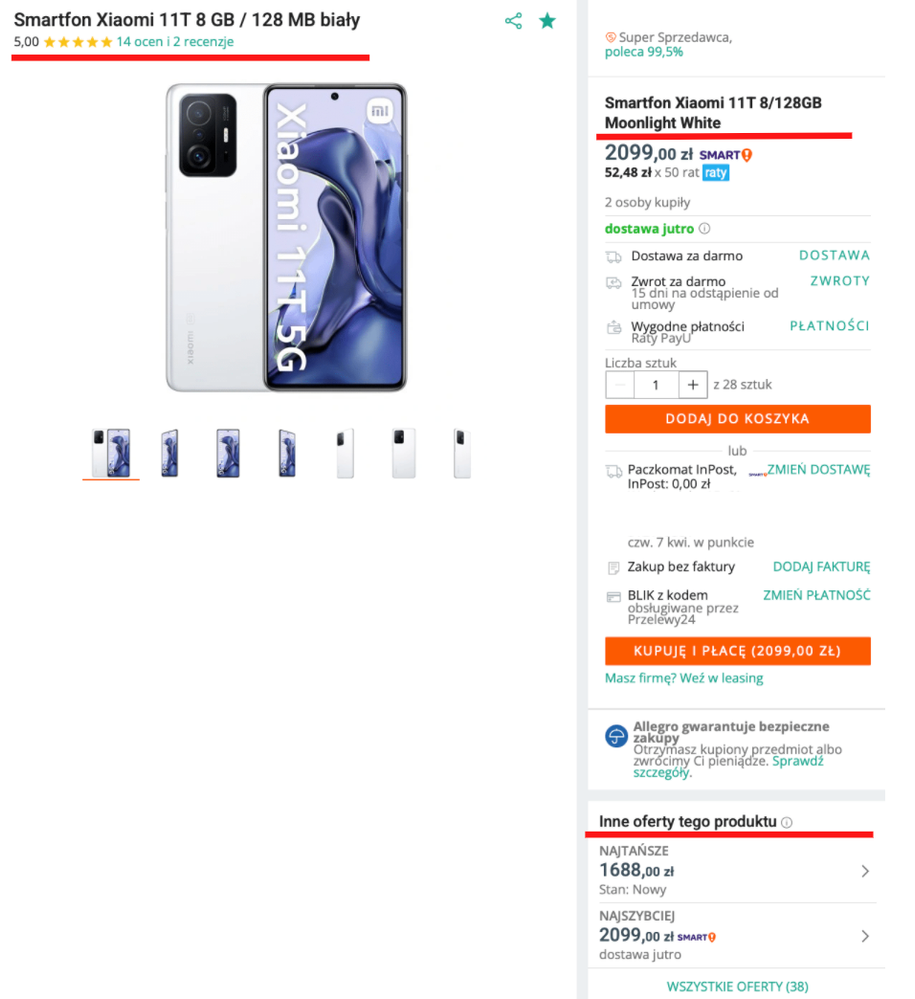This screenshot has height=999, width=915.
Task: Select ZMIEŃ PŁATNOŚĆ
Action: point(816,595)
